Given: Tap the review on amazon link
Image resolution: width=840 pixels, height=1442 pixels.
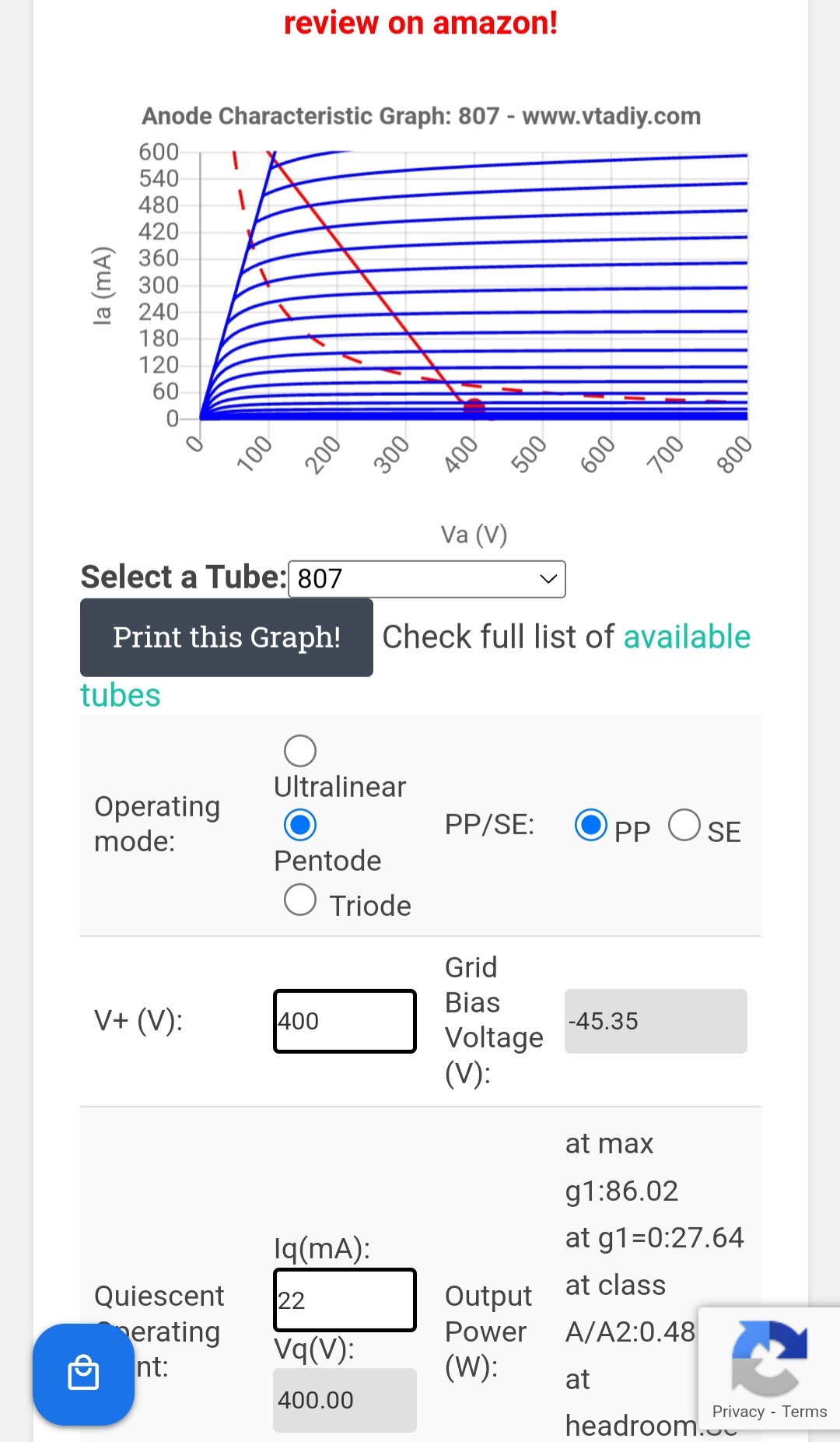Looking at the screenshot, I should [420, 23].
